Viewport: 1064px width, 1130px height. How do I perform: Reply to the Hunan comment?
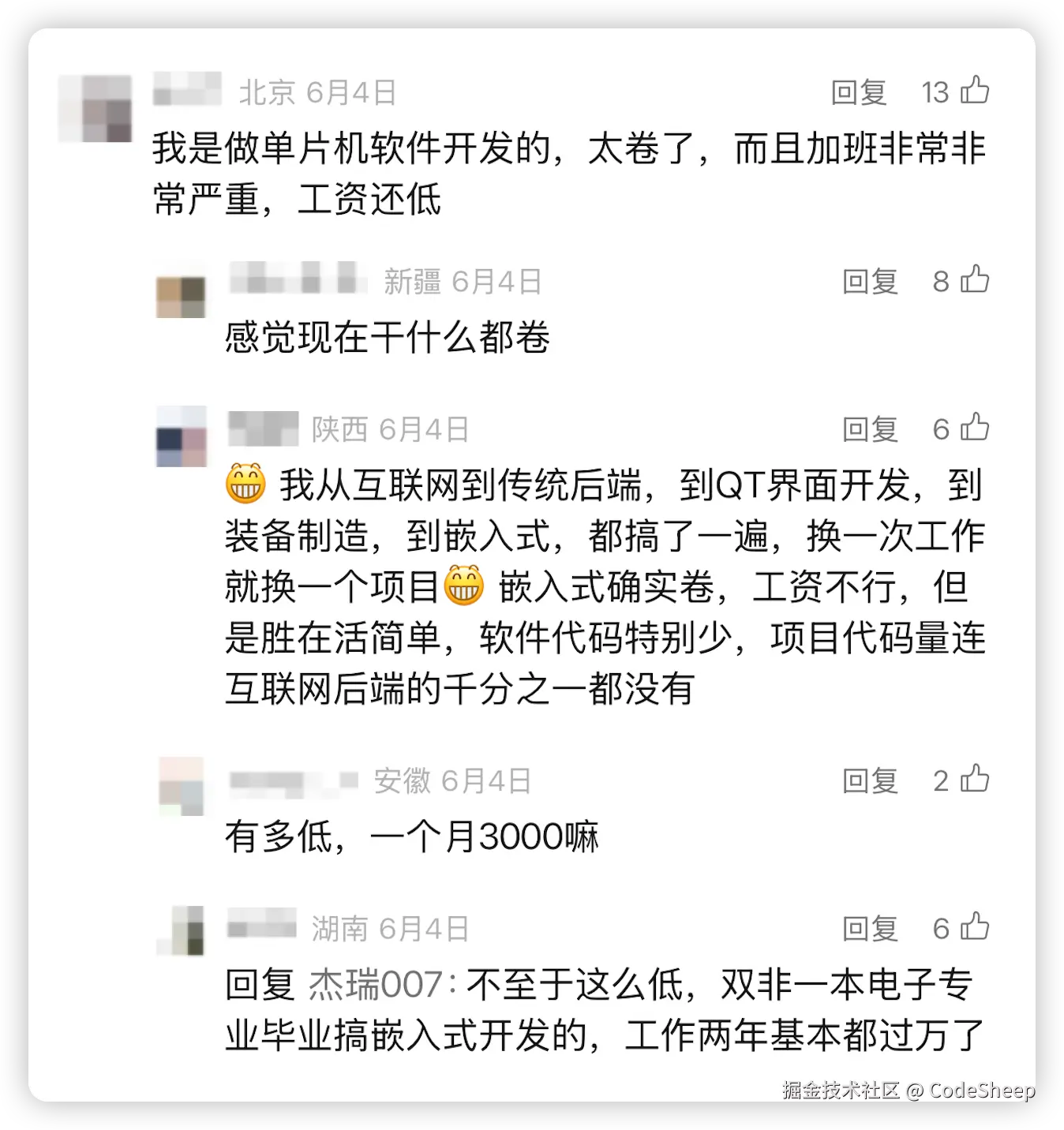point(870,929)
